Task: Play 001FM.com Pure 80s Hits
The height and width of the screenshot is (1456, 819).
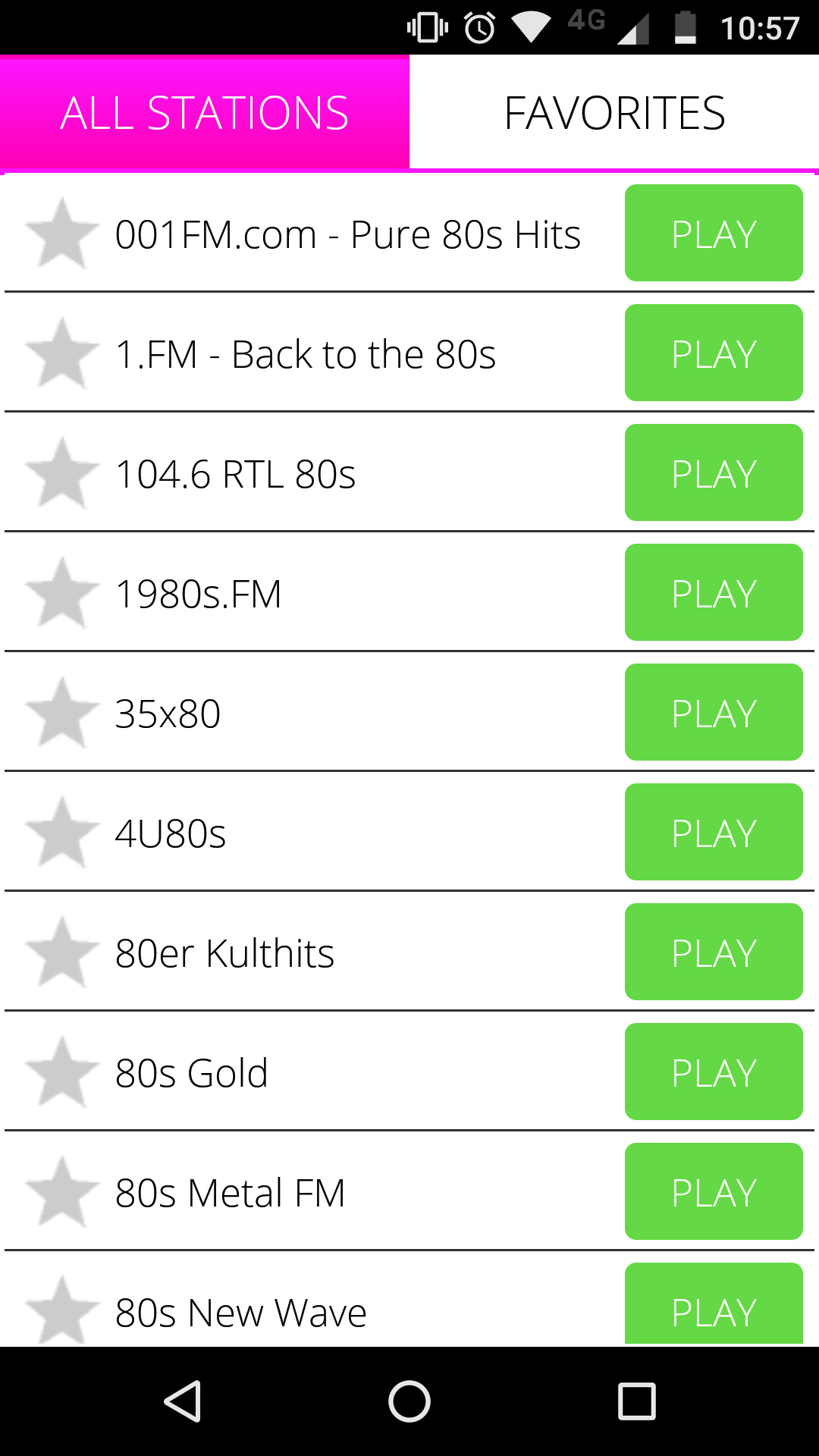Action: click(714, 233)
